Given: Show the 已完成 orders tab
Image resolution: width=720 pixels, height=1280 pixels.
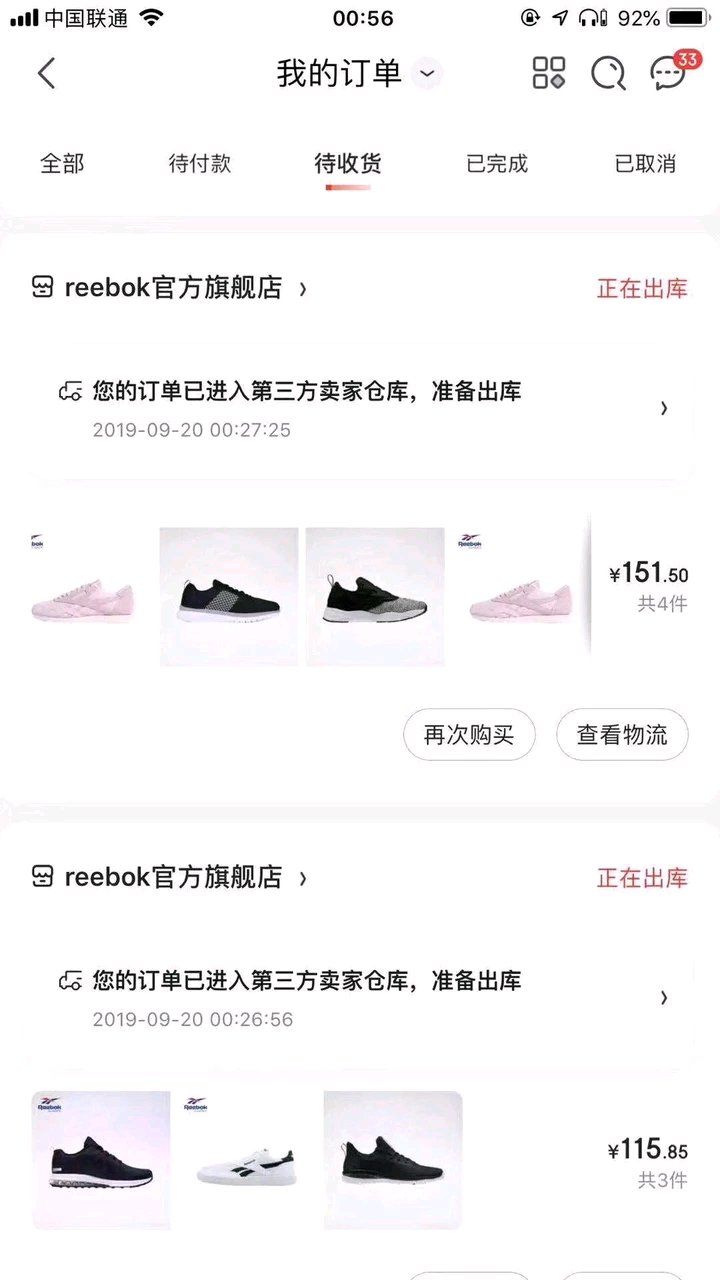Looking at the screenshot, I should coord(497,164).
